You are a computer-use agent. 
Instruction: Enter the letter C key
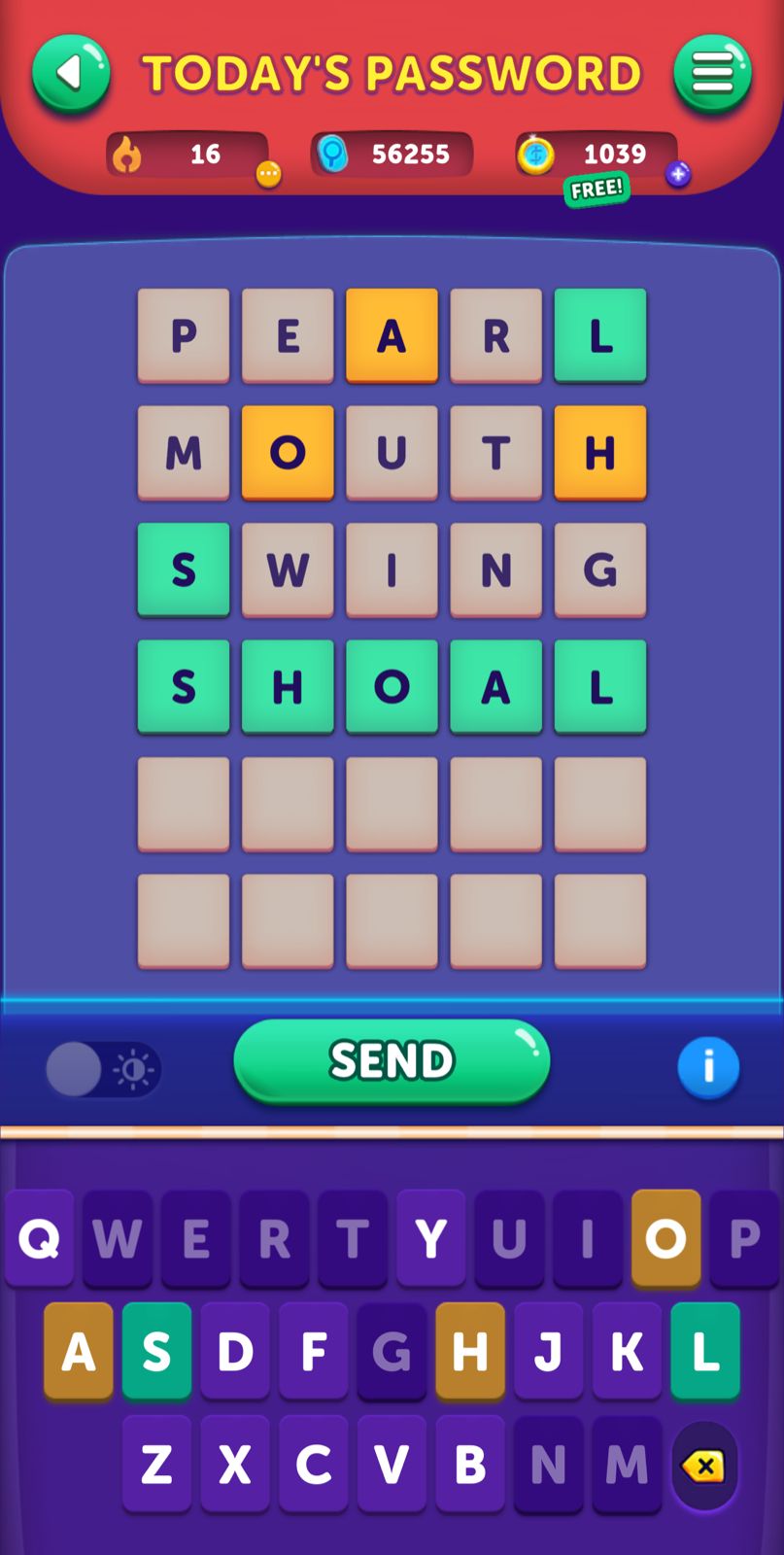pyautogui.click(x=313, y=1464)
